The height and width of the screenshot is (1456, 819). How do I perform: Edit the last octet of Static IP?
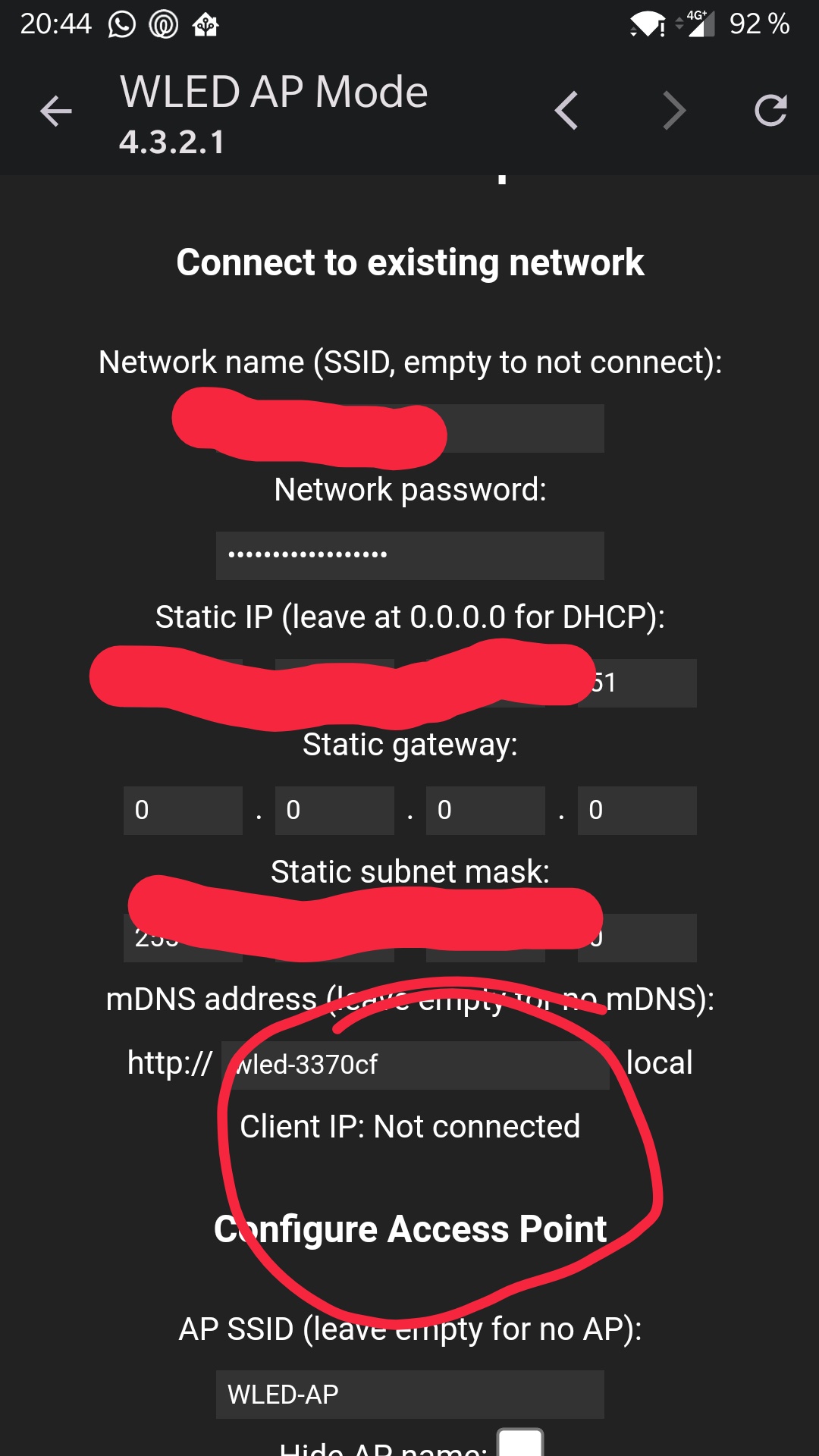[x=637, y=683]
